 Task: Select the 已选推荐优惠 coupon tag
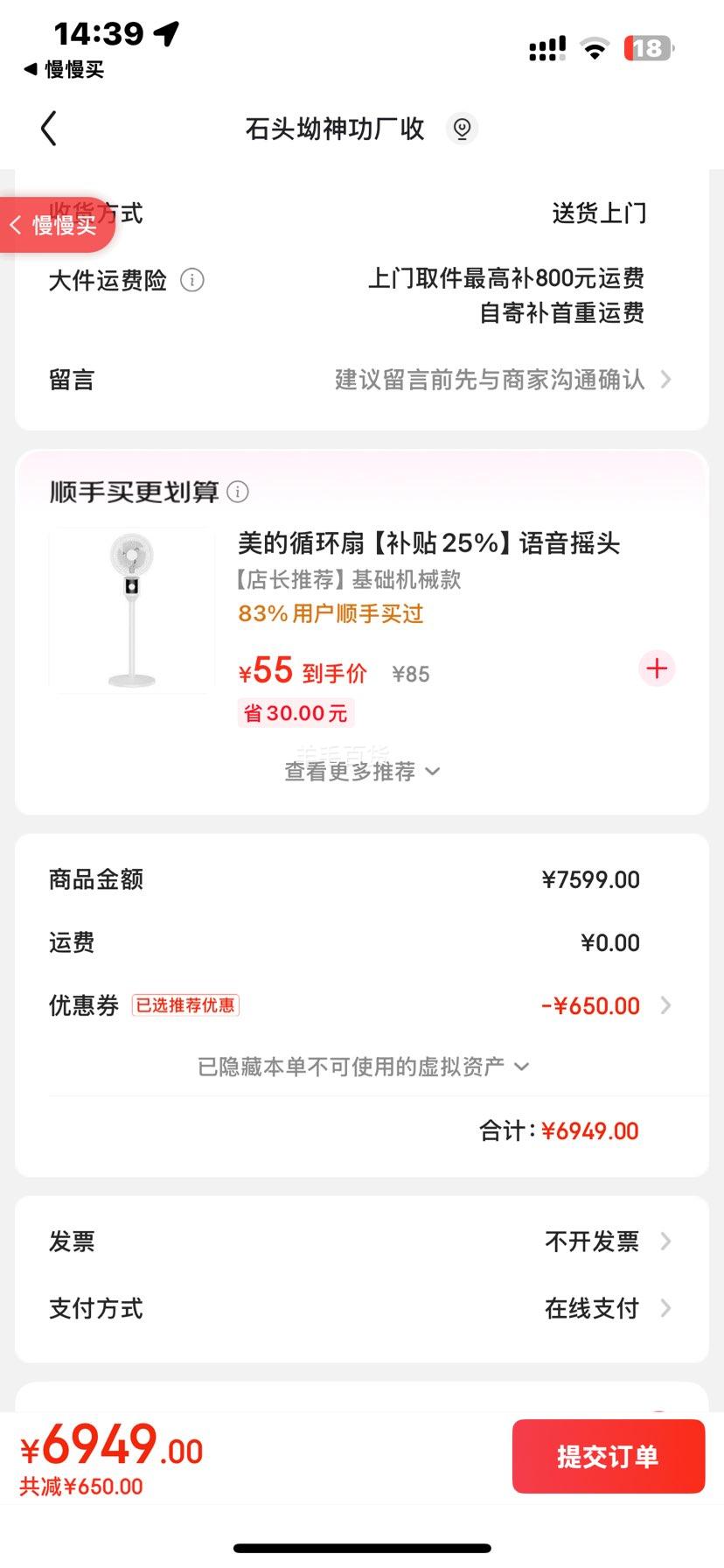185,1004
